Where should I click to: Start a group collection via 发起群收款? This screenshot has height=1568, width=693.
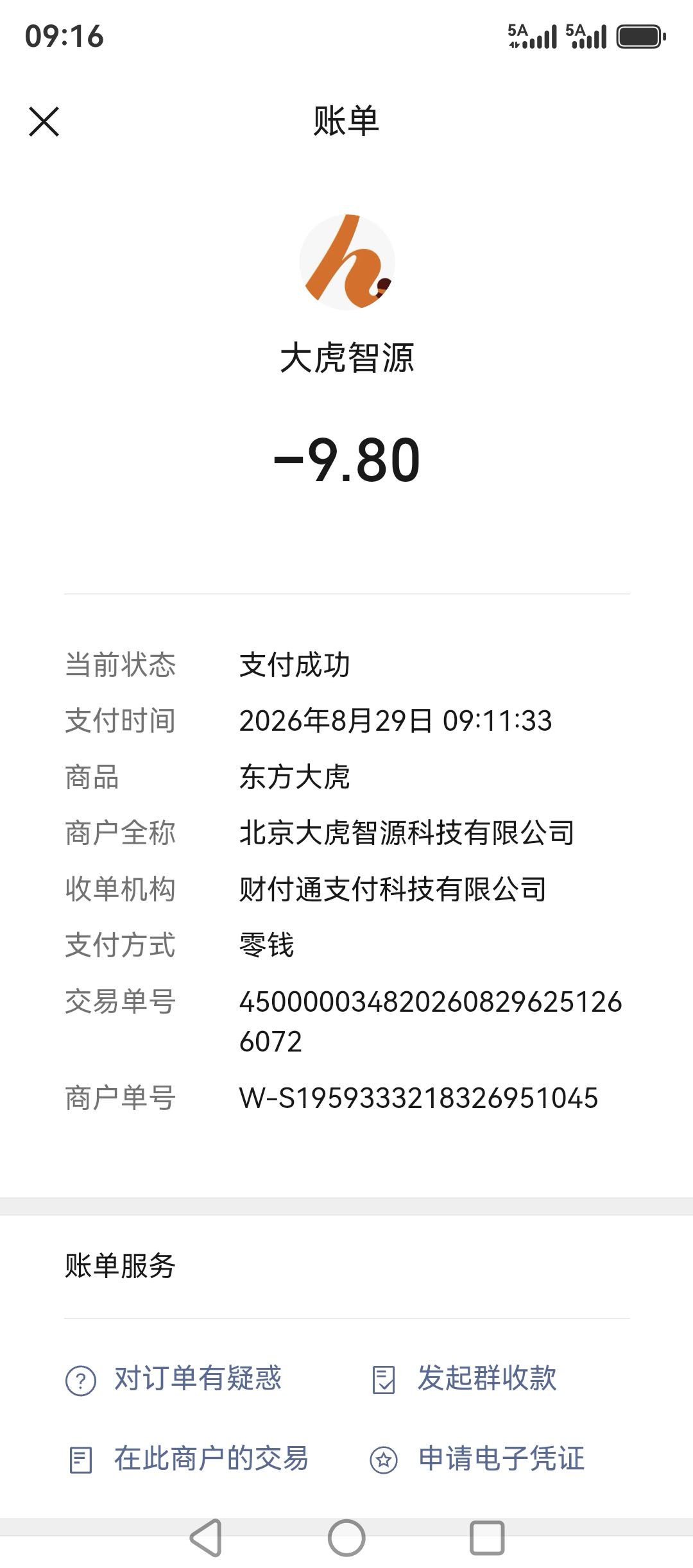point(465,1379)
